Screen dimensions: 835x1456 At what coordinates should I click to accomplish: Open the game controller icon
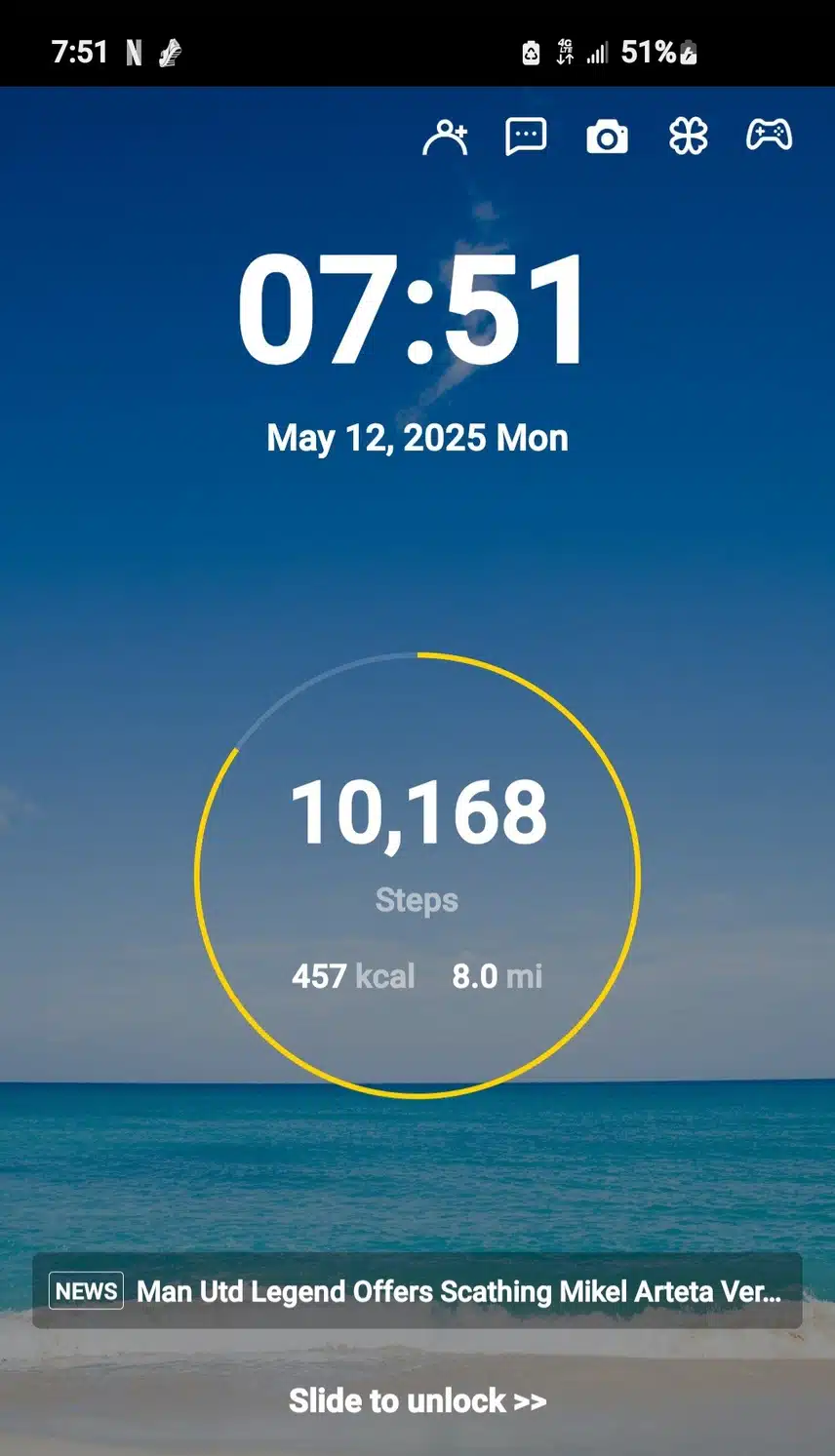coord(769,136)
